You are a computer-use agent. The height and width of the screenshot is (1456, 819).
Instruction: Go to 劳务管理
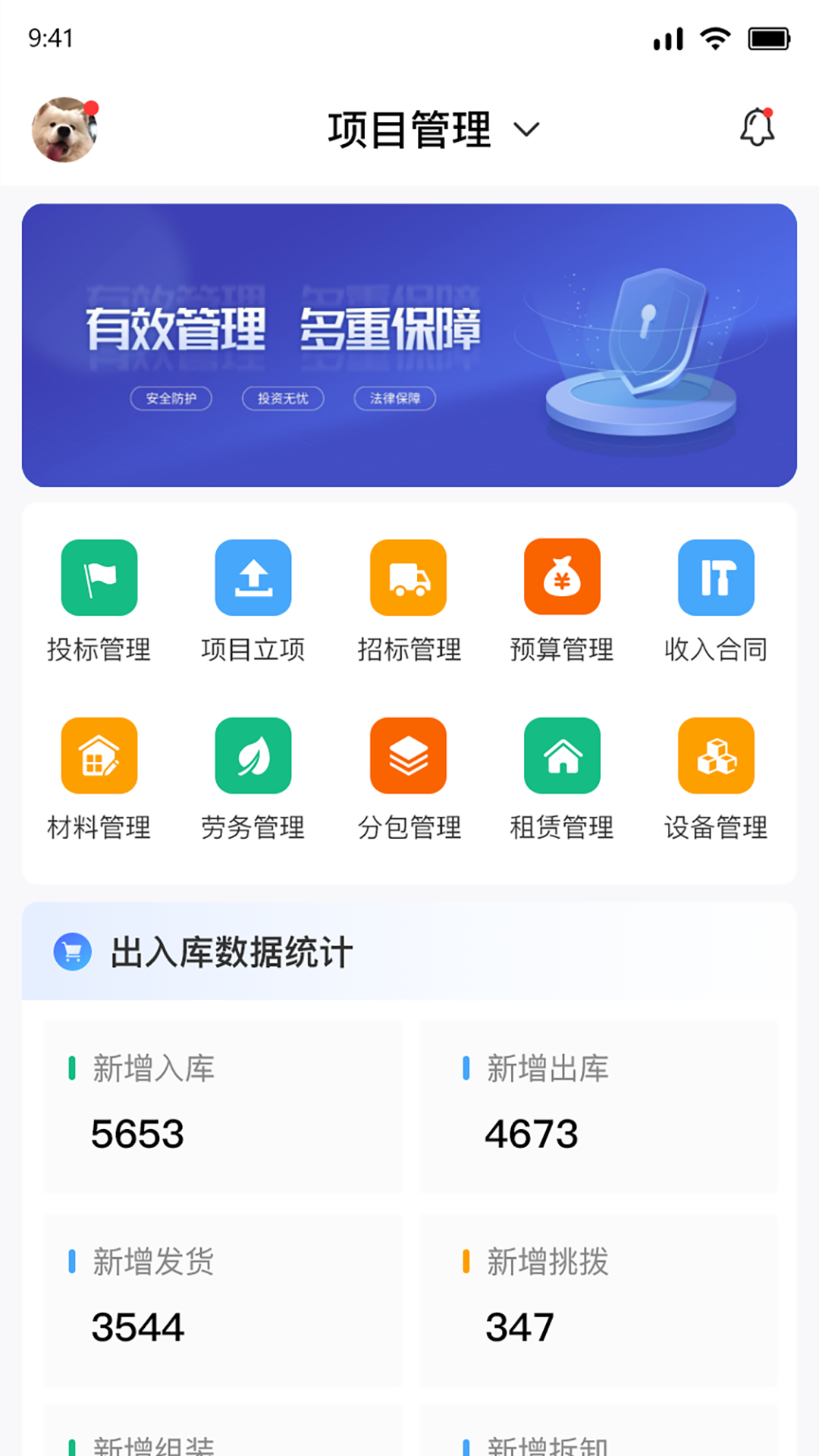click(253, 779)
